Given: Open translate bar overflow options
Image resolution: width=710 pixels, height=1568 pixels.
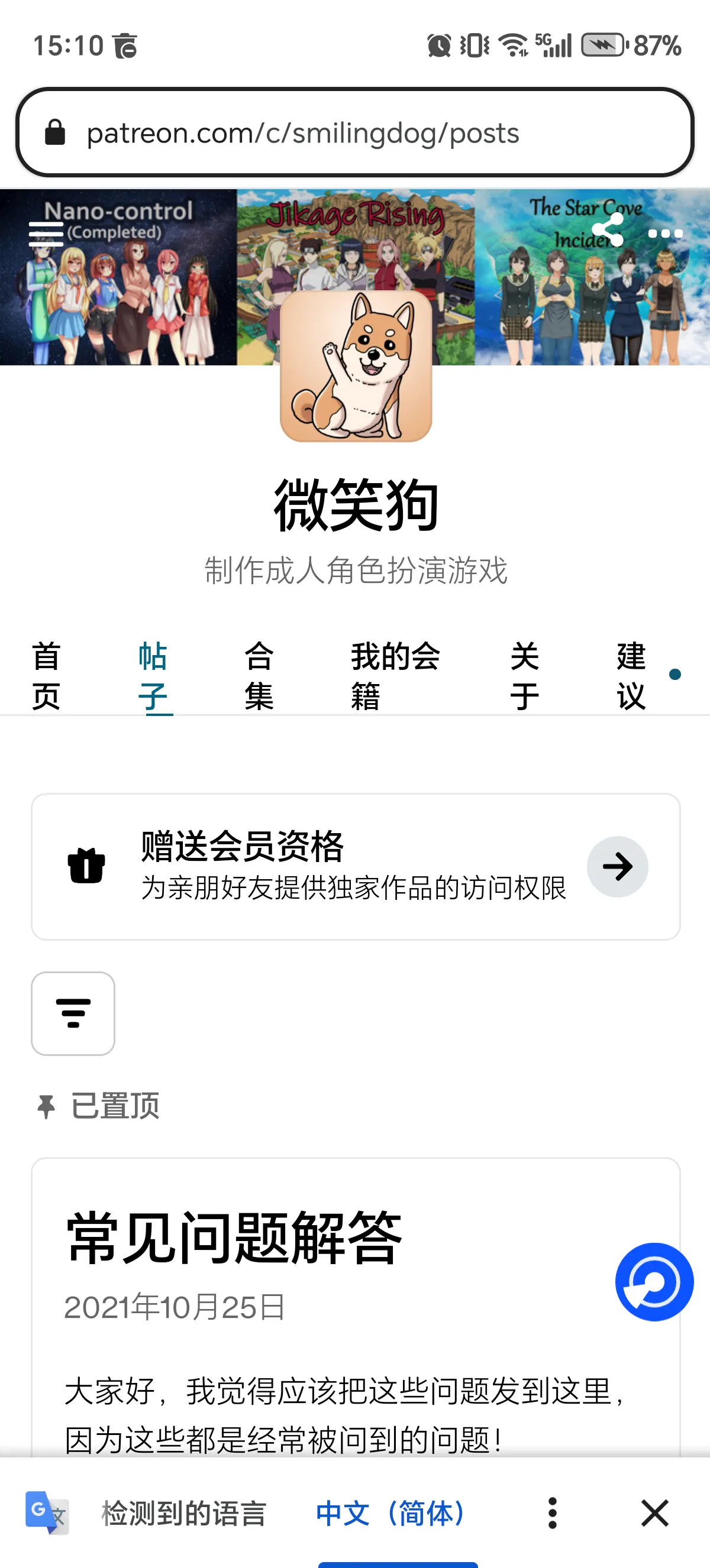Looking at the screenshot, I should point(552,1513).
